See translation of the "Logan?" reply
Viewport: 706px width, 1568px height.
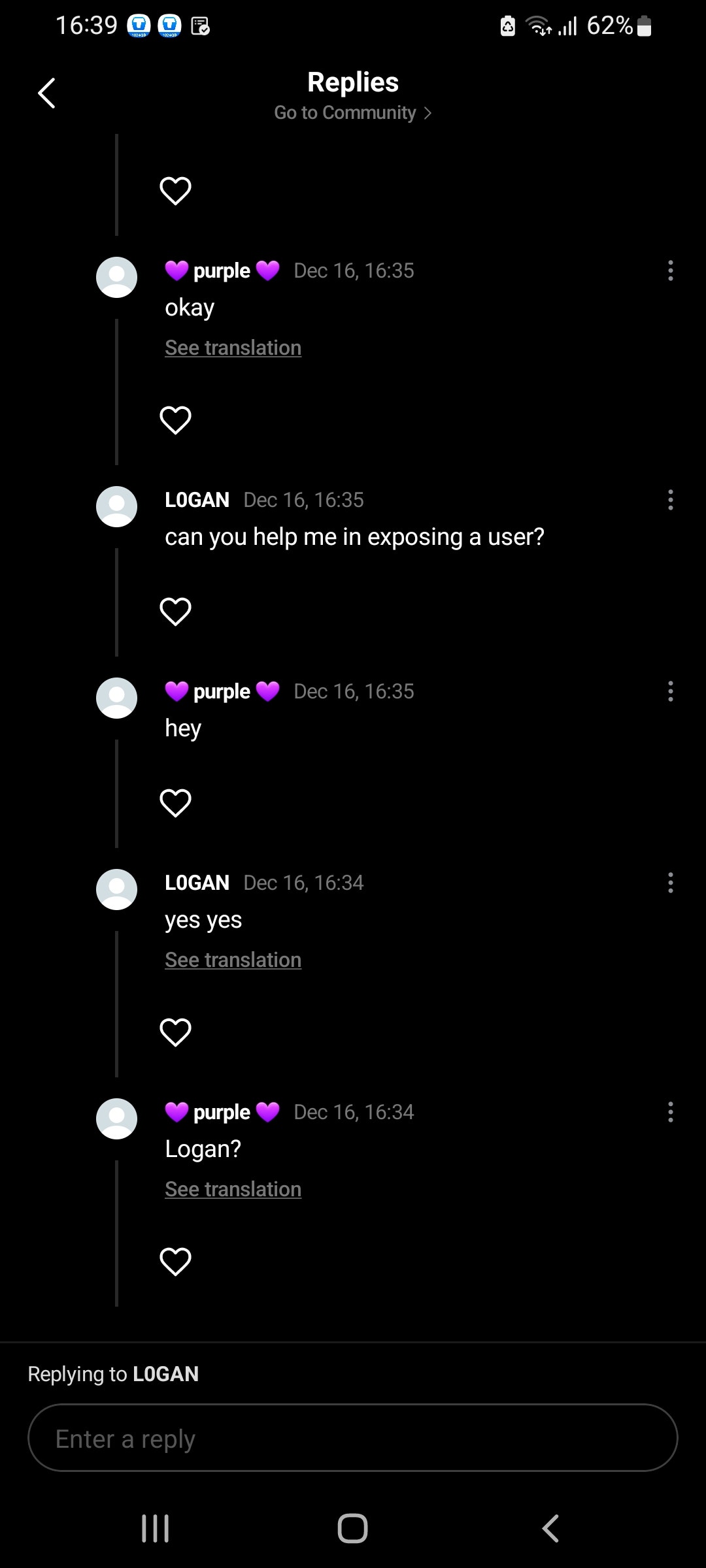(233, 1188)
